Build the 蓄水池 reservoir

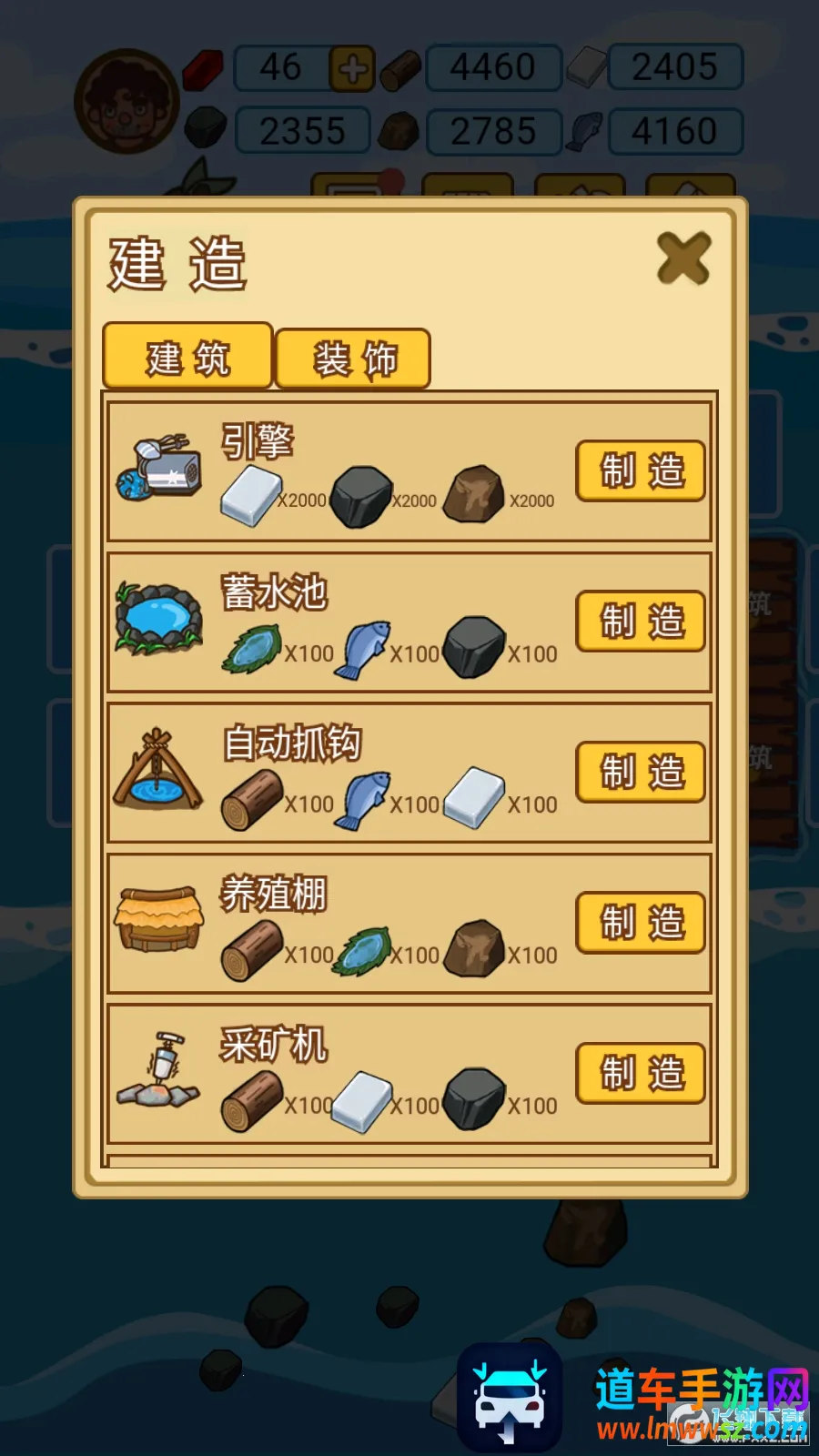tap(641, 622)
